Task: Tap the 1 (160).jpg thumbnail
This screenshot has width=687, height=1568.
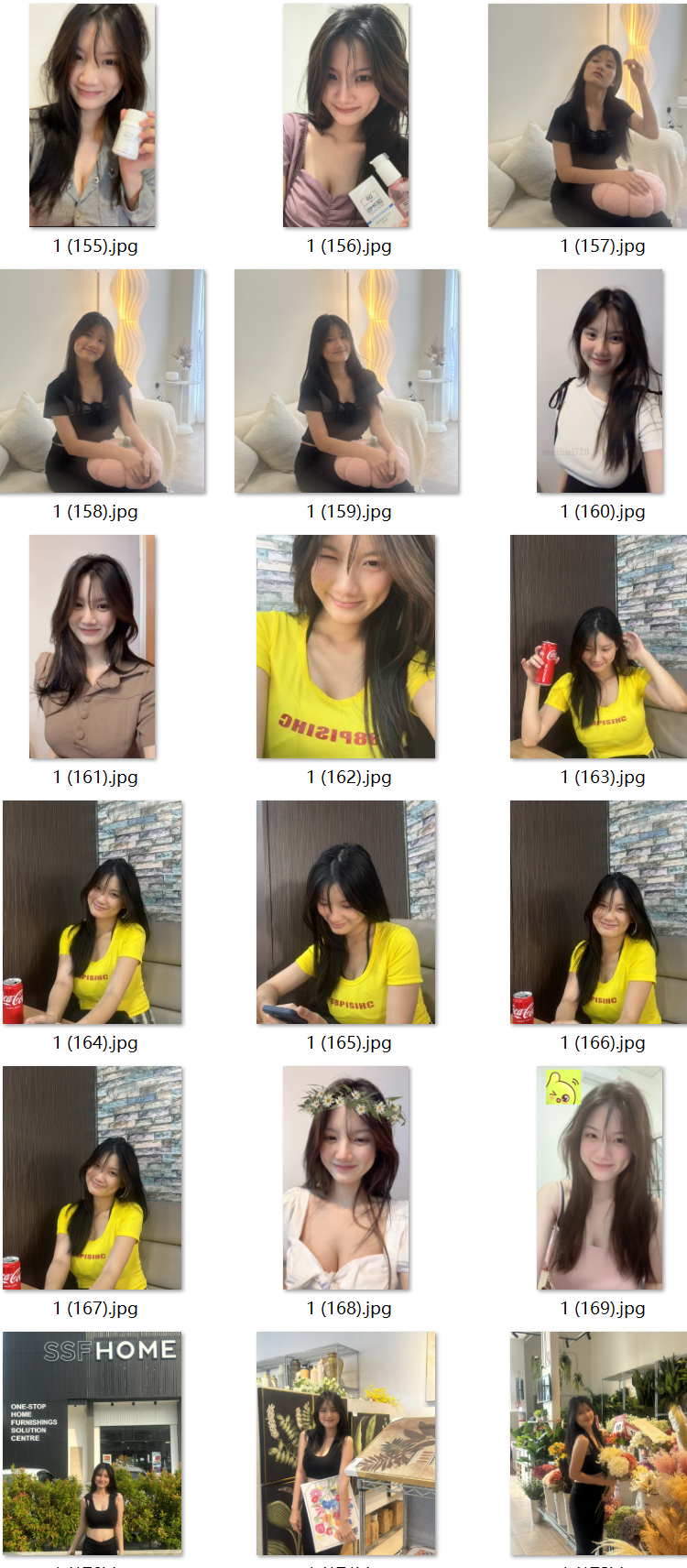Action: pyautogui.click(x=600, y=381)
